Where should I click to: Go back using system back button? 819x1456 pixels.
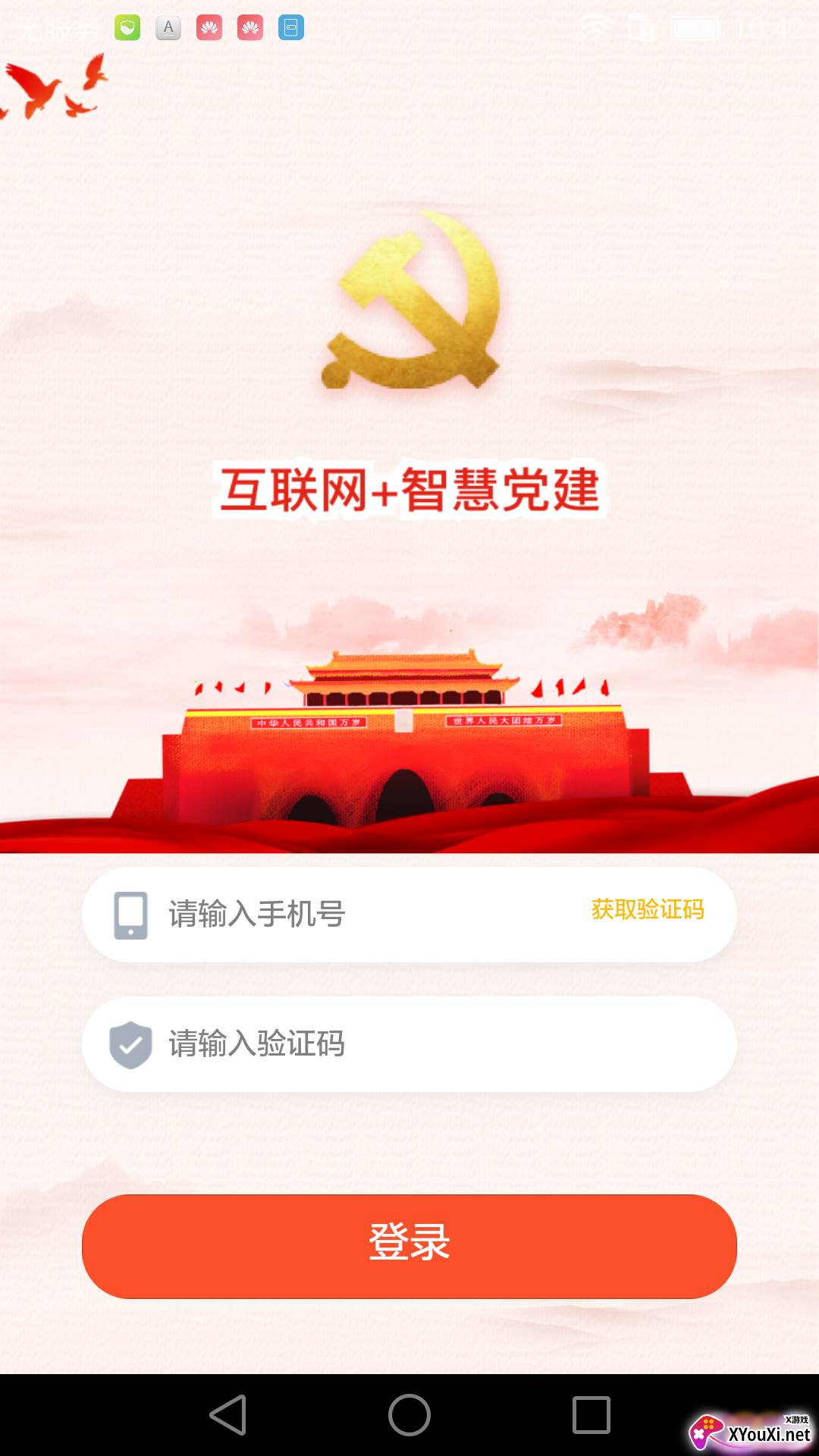(x=228, y=1415)
